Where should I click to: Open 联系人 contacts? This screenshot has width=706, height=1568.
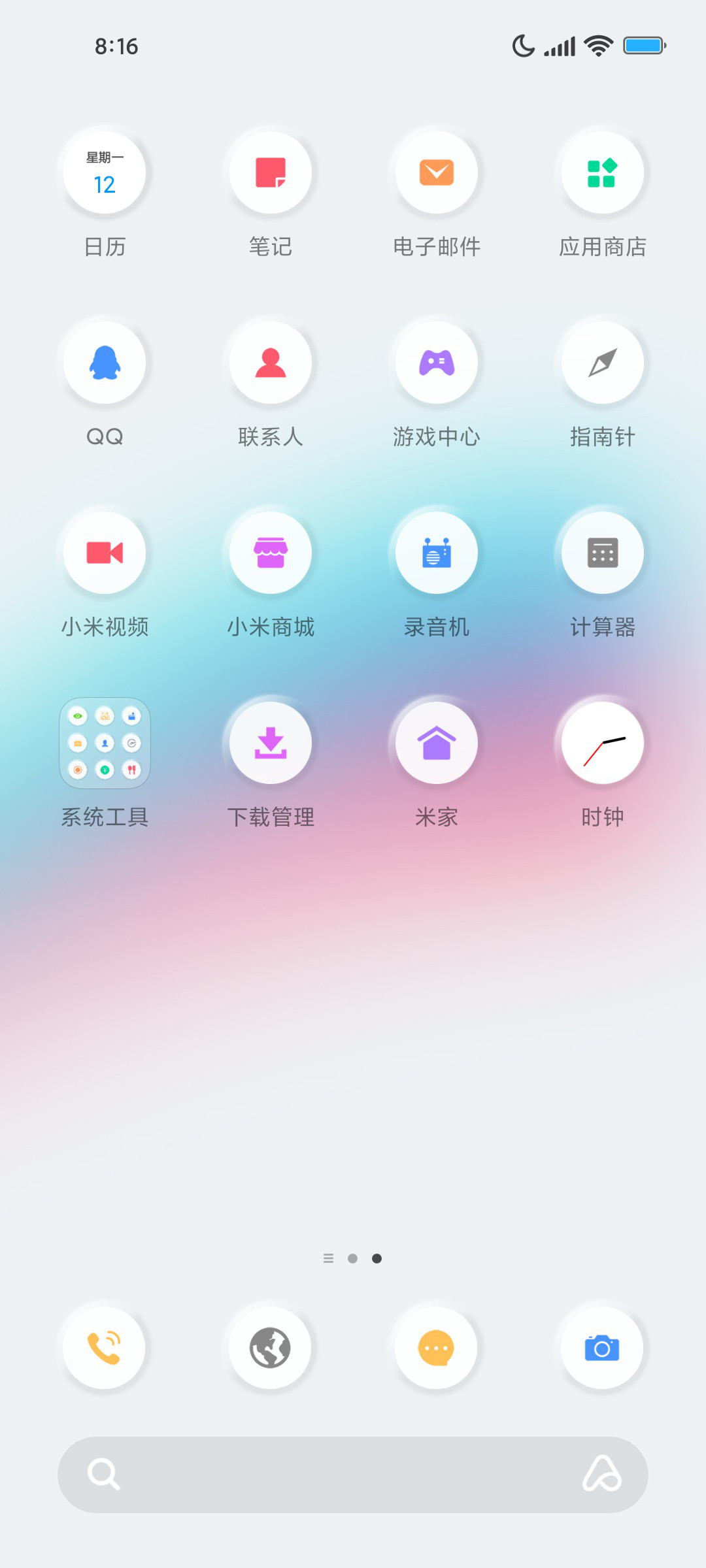(271, 363)
